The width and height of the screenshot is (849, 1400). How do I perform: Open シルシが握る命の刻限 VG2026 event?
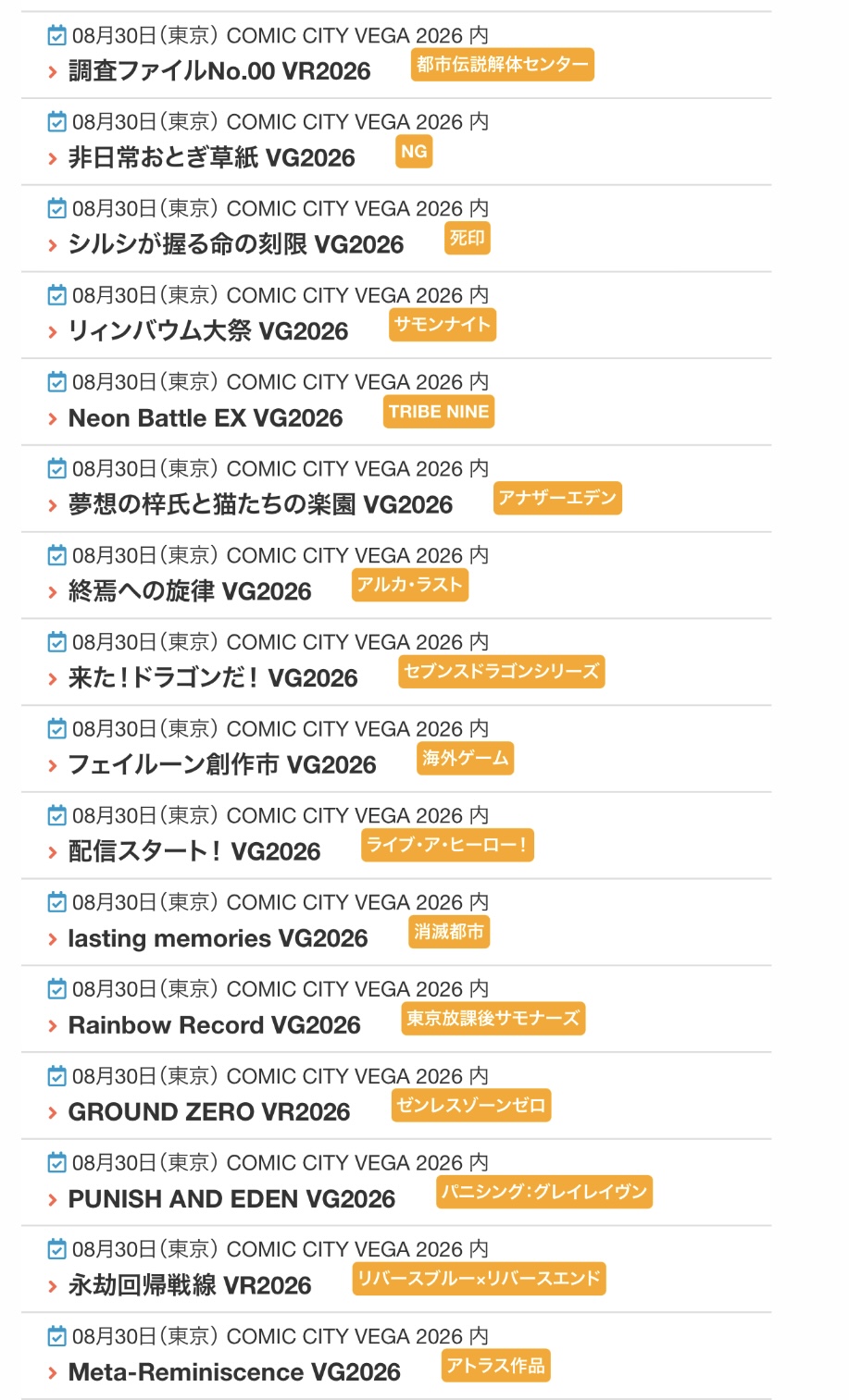point(236,244)
